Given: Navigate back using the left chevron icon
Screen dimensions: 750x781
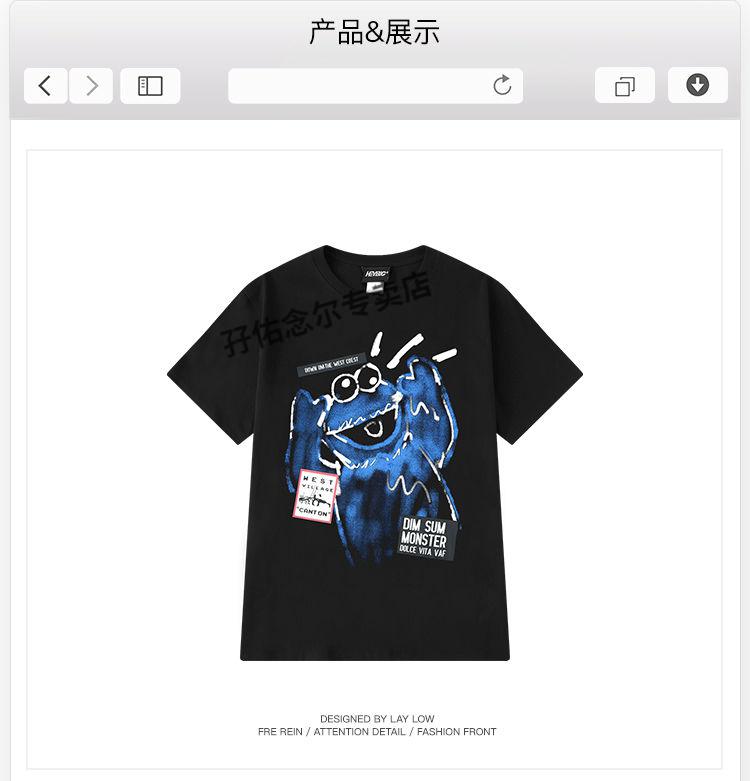Looking at the screenshot, I should pos(45,85).
